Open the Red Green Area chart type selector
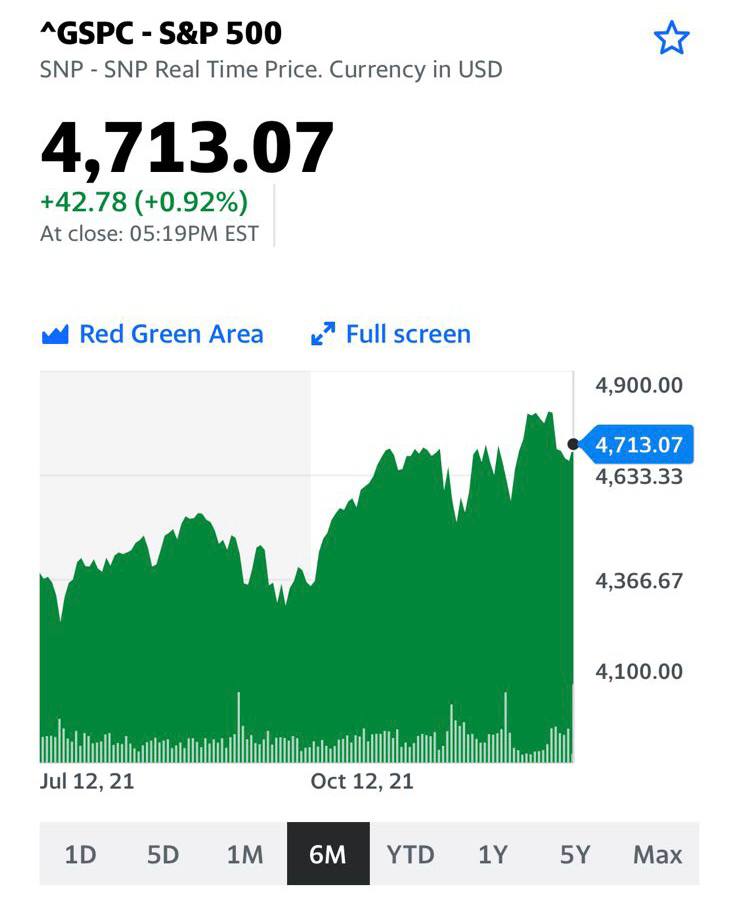The image size is (739, 918). pos(152,334)
